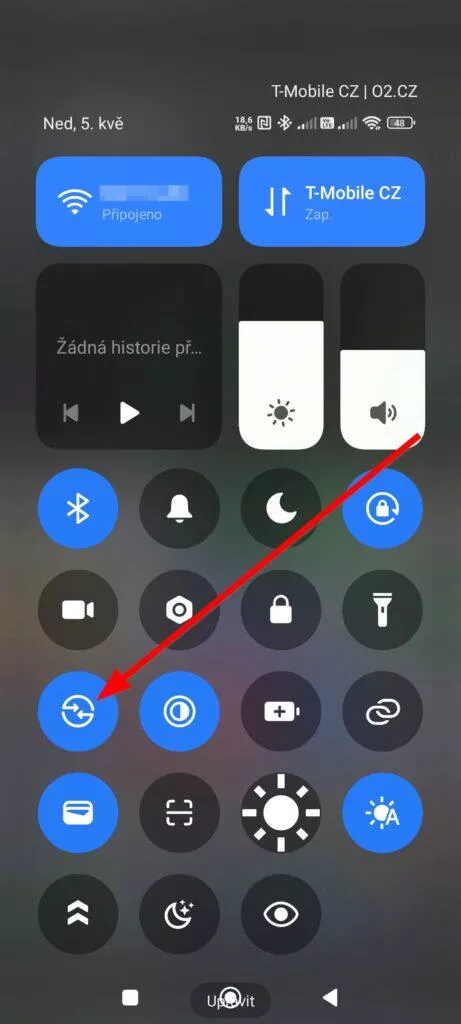Viewport: 461px width, 1024px height.
Task: Enable Do Not Disturb moon
Action: coord(281,508)
